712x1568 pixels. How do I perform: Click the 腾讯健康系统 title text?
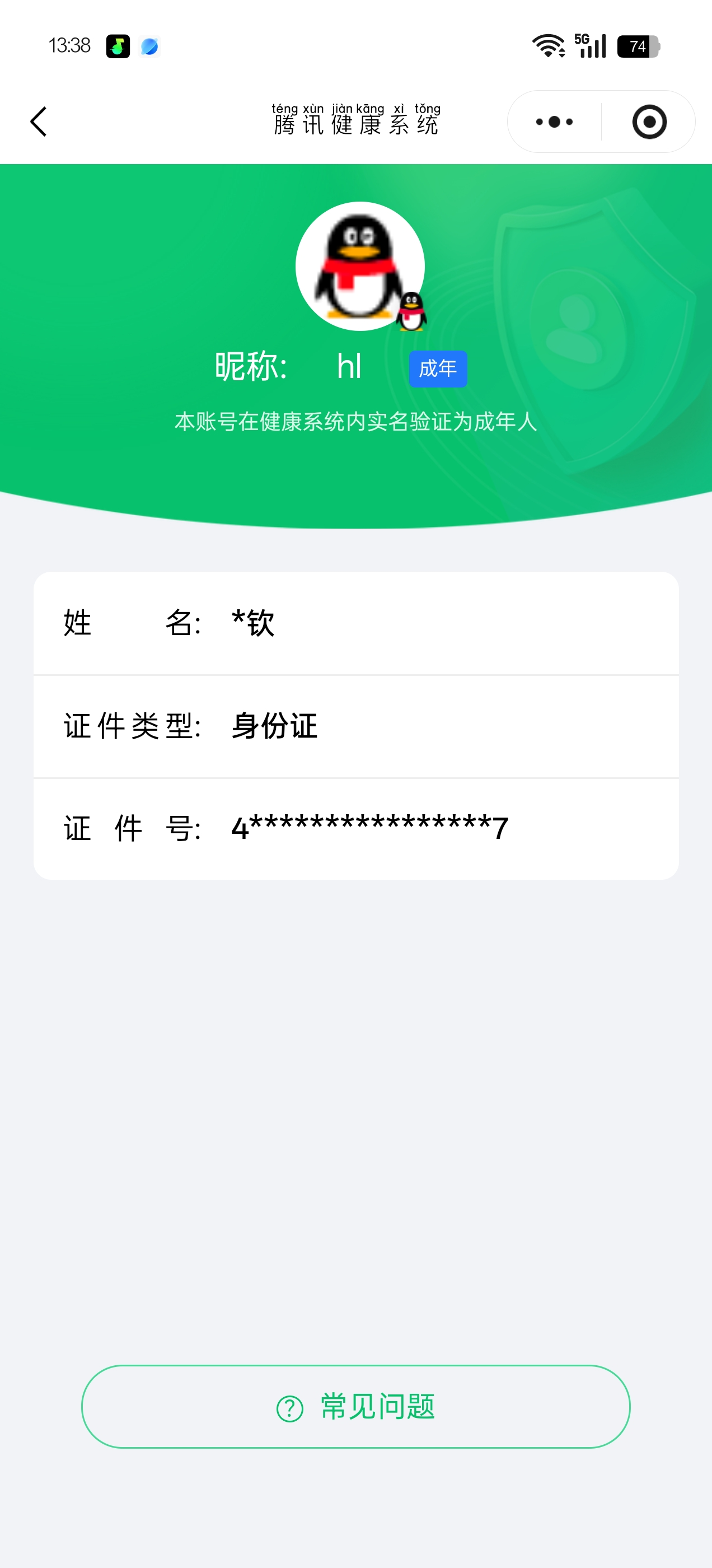357,122
